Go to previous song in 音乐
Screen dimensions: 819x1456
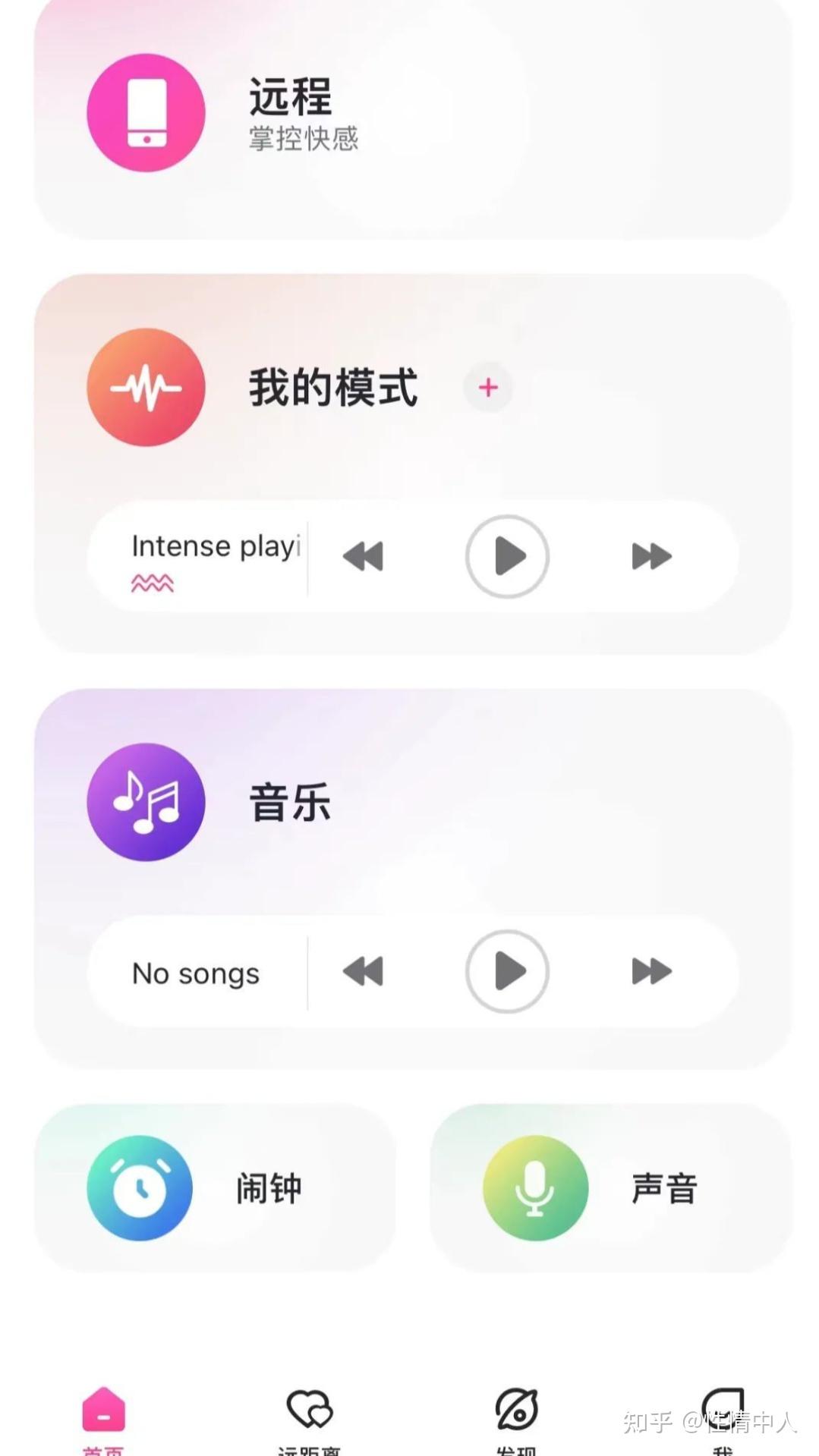coord(363,971)
